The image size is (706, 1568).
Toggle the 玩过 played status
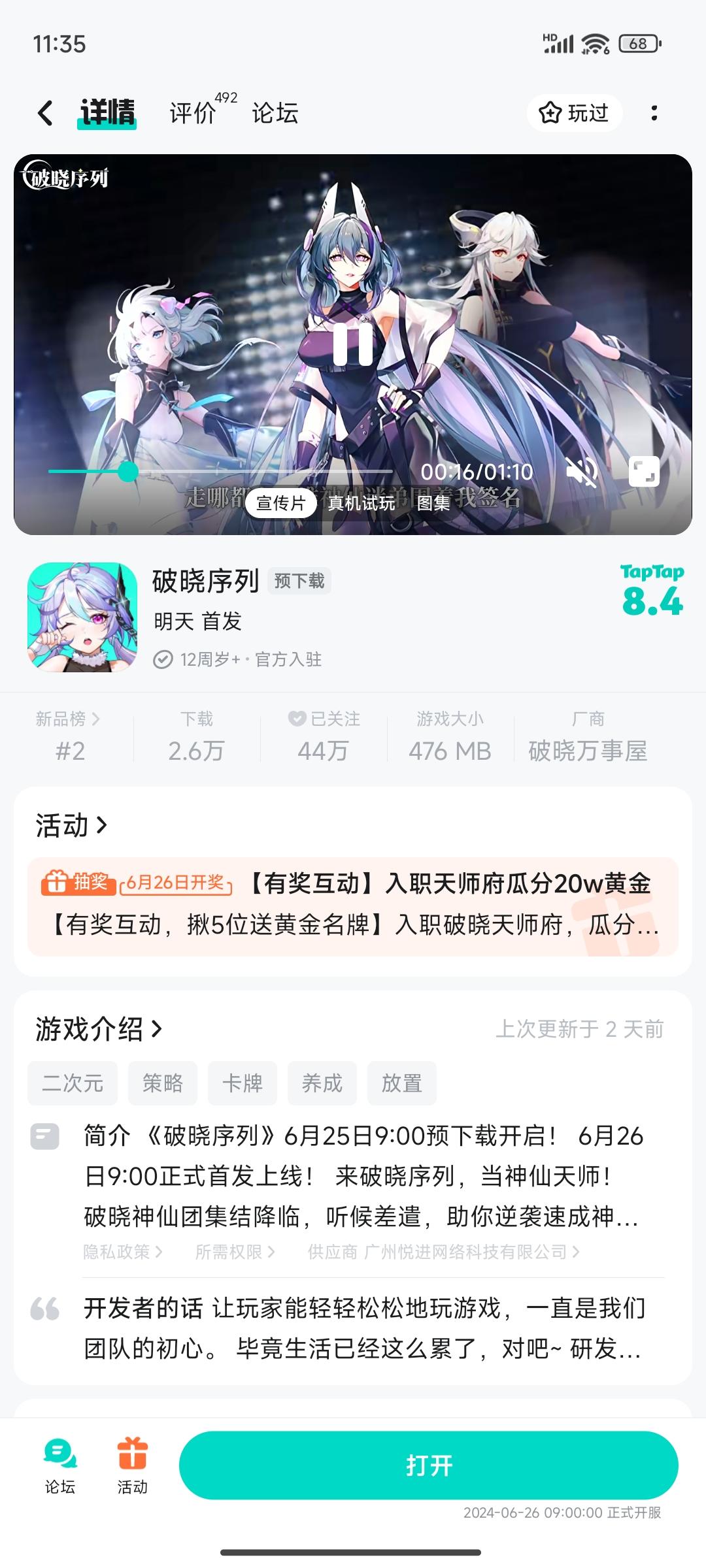point(574,112)
